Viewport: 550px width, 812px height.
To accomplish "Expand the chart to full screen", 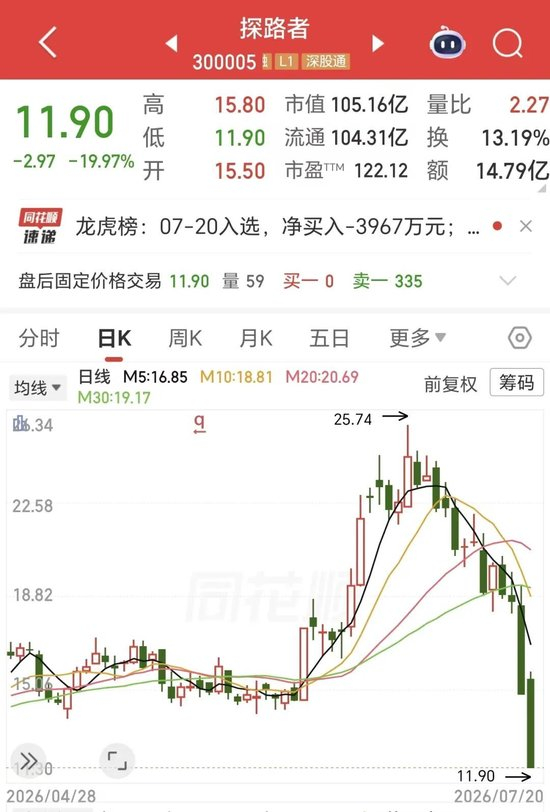I will click(x=117, y=761).
